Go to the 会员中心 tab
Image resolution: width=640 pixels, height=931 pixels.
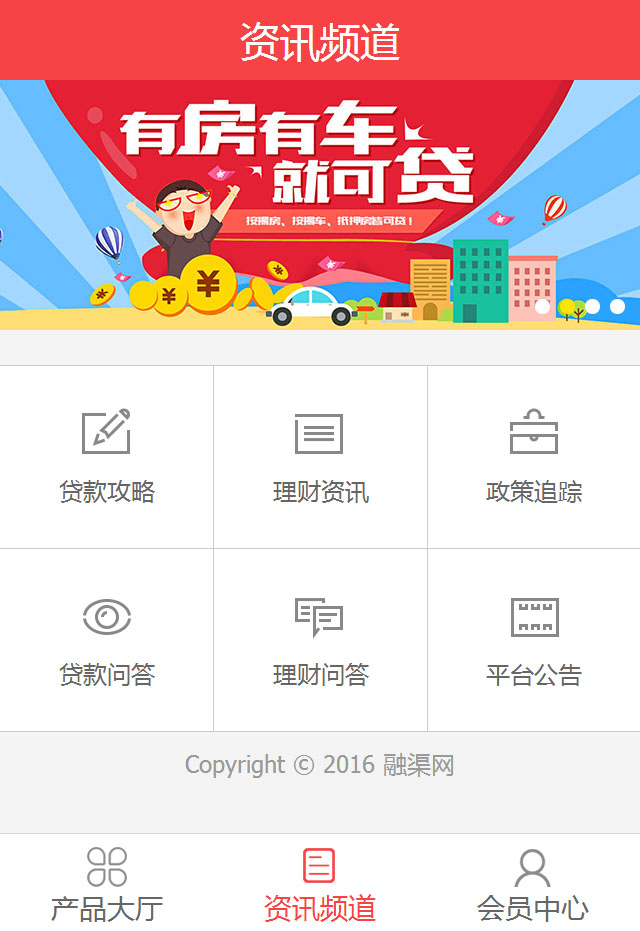pyautogui.click(x=532, y=884)
